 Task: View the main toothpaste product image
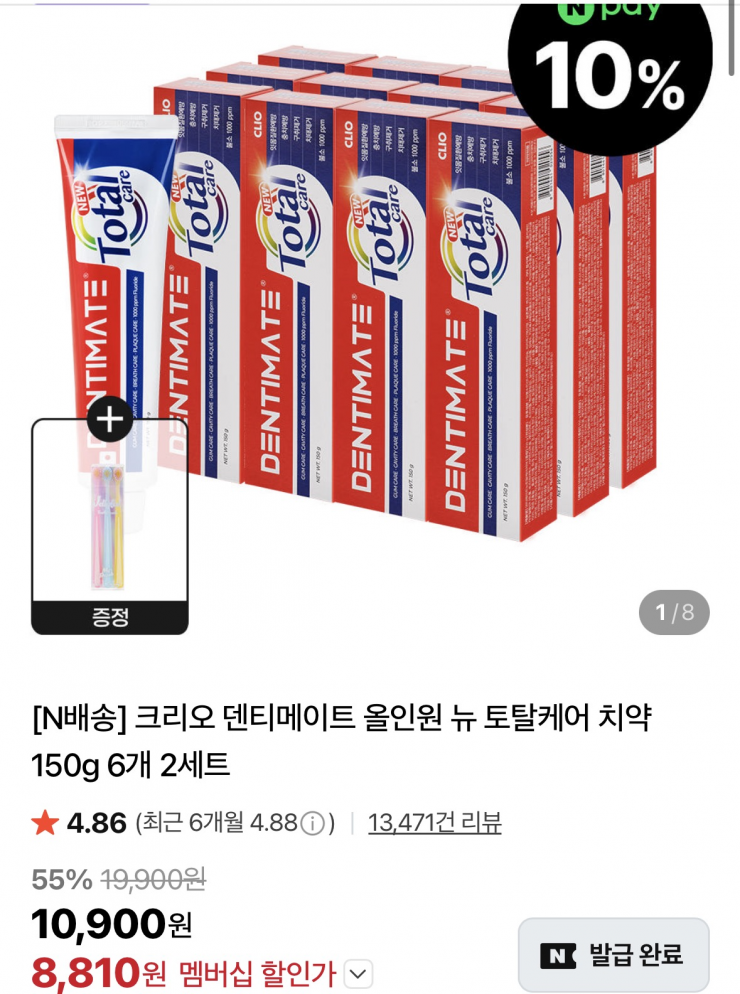point(400,300)
